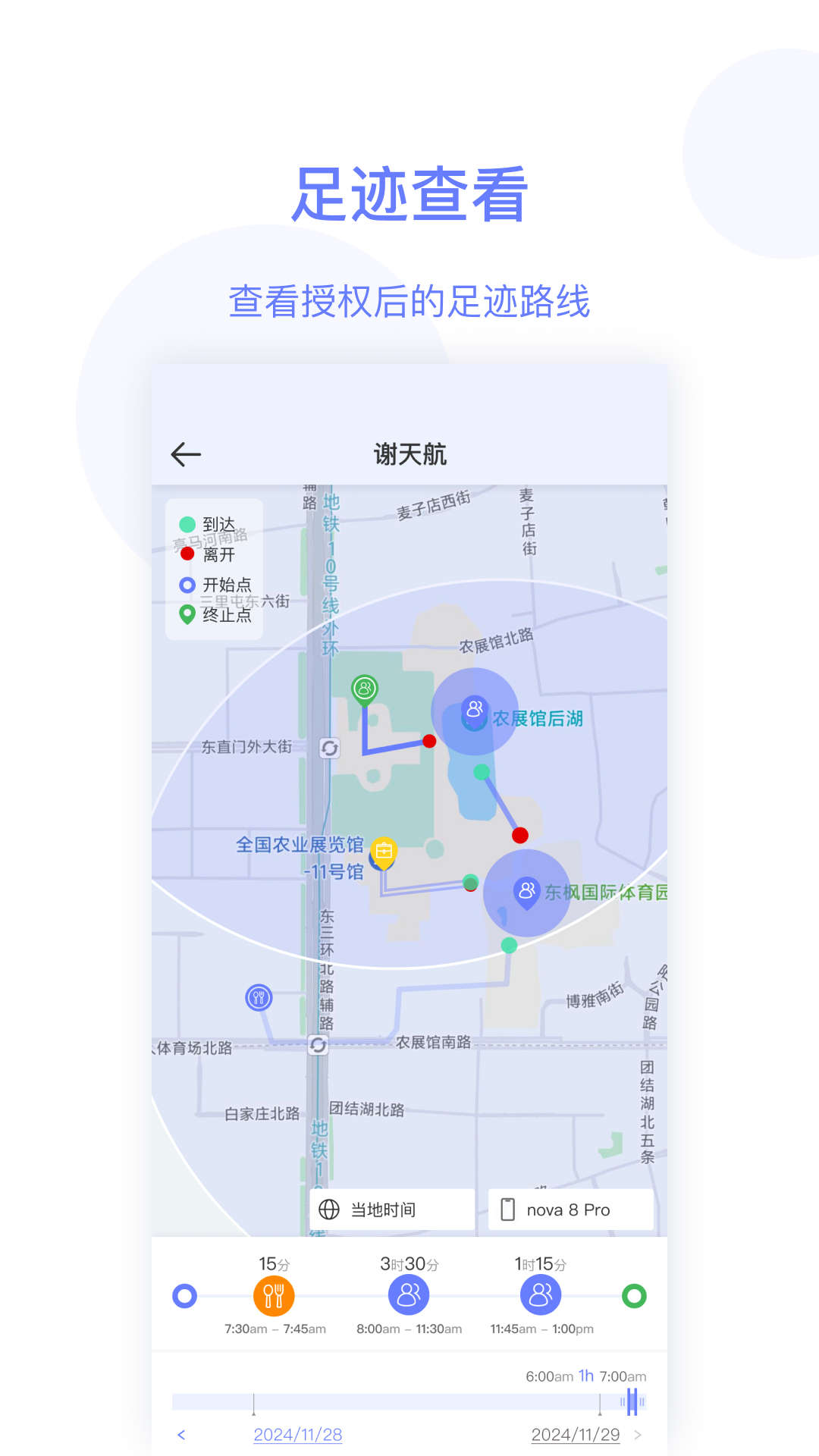Click the refresh icon near 东直门外大街
The width and height of the screenshot is (819, 1456).
click(329, 749)
